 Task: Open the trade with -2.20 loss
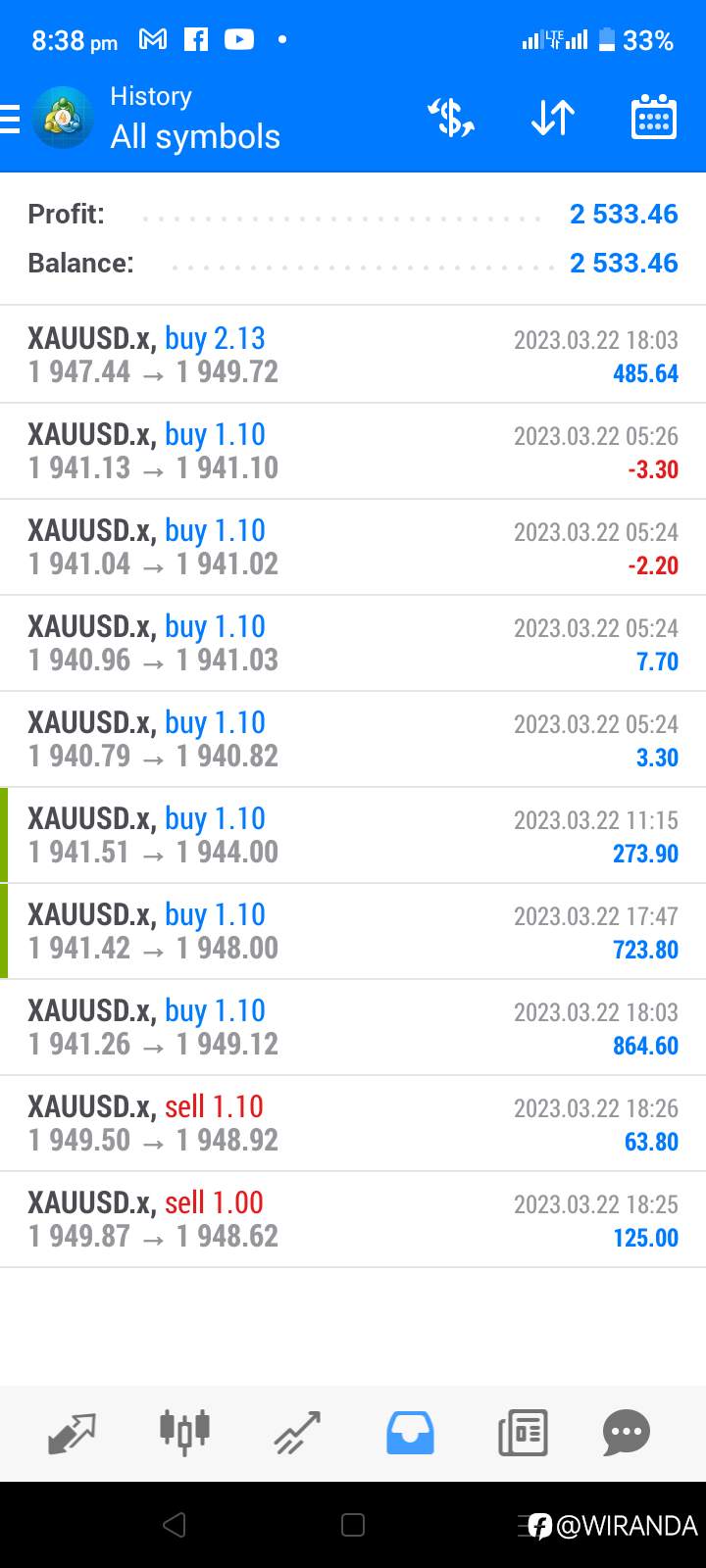[x=353, y=547]
